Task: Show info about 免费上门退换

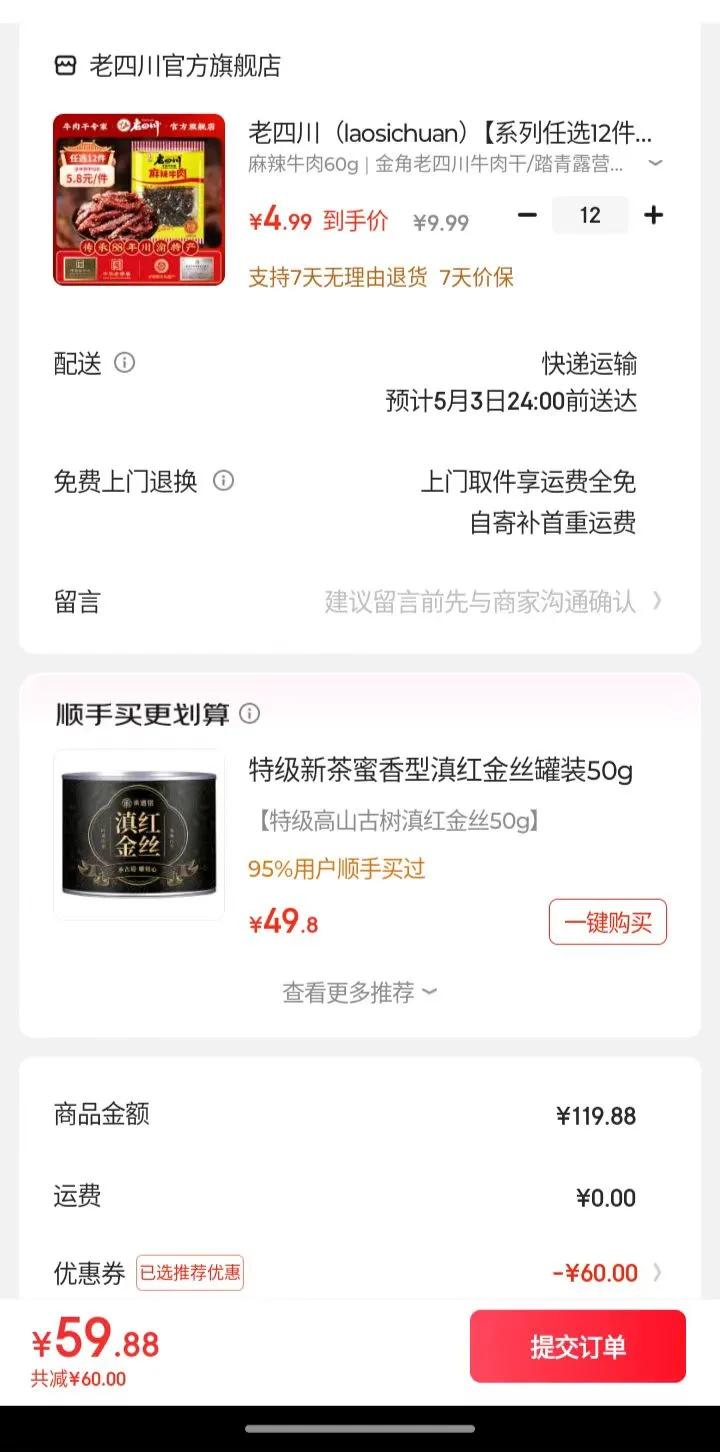Action: pos(224,481)
